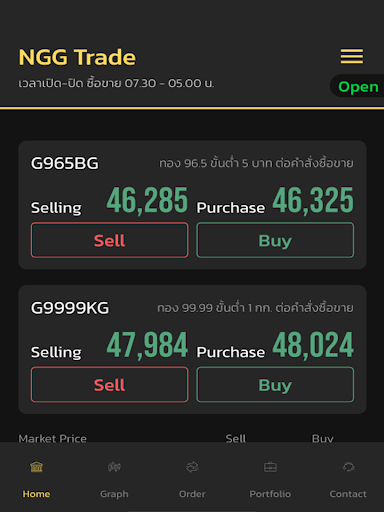
Task: Tap Buy for G965BG gold
Action: coord(275,240)
